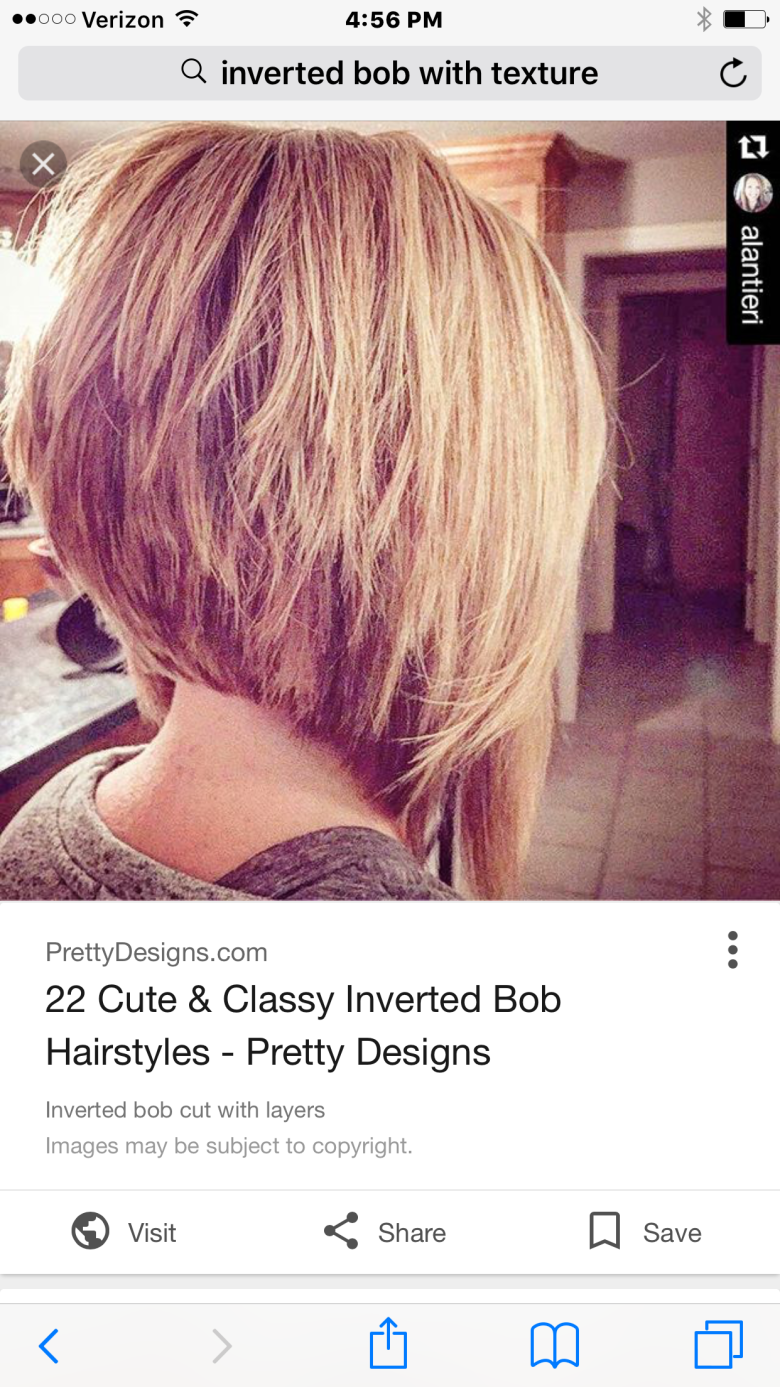The image size is (780, 1387).
Task: Reload the page with the refresh arrow
Action: [733, 73]
